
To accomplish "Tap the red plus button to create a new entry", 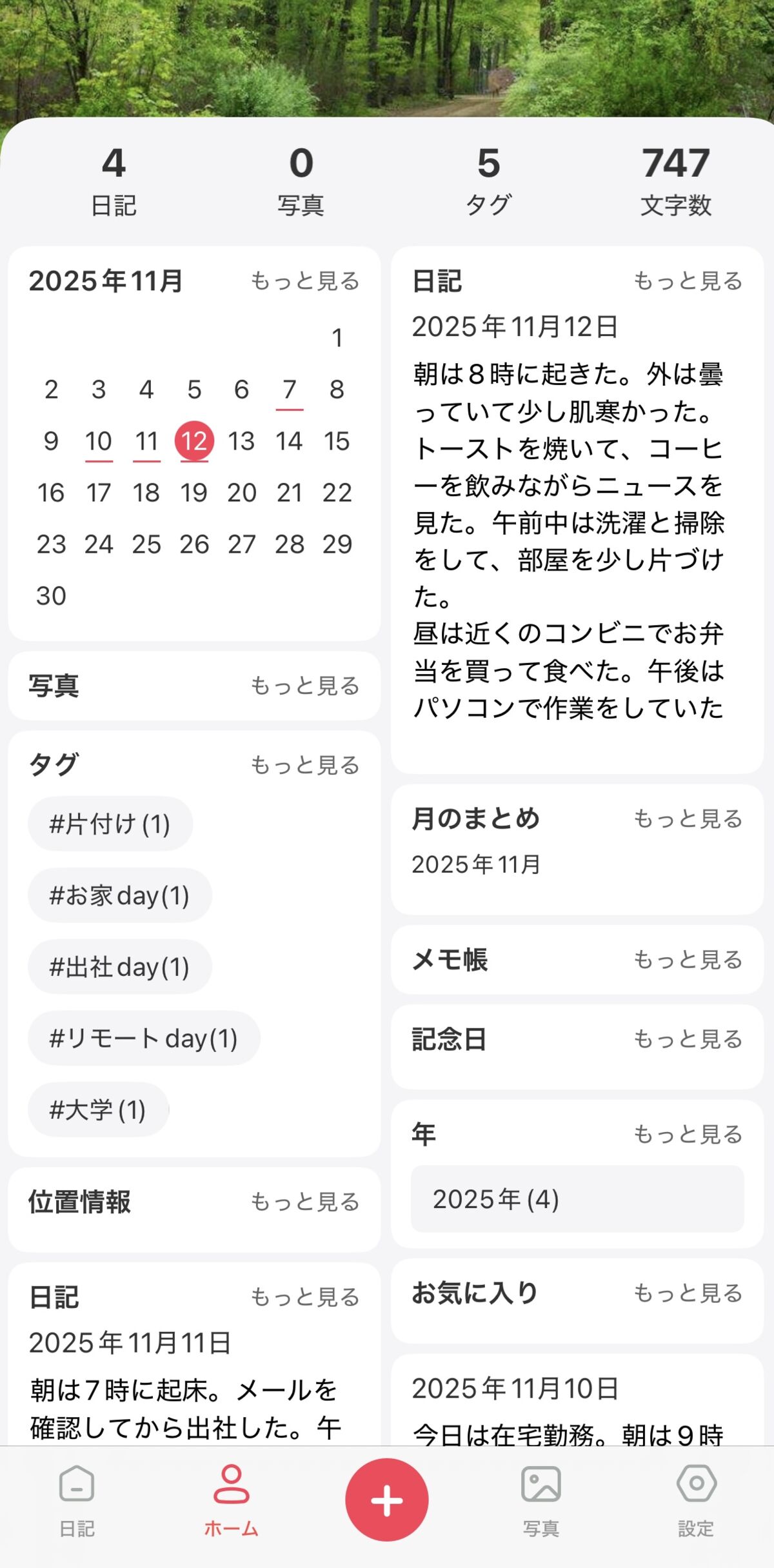I will pyautogui.click(x=386, y=1500).
